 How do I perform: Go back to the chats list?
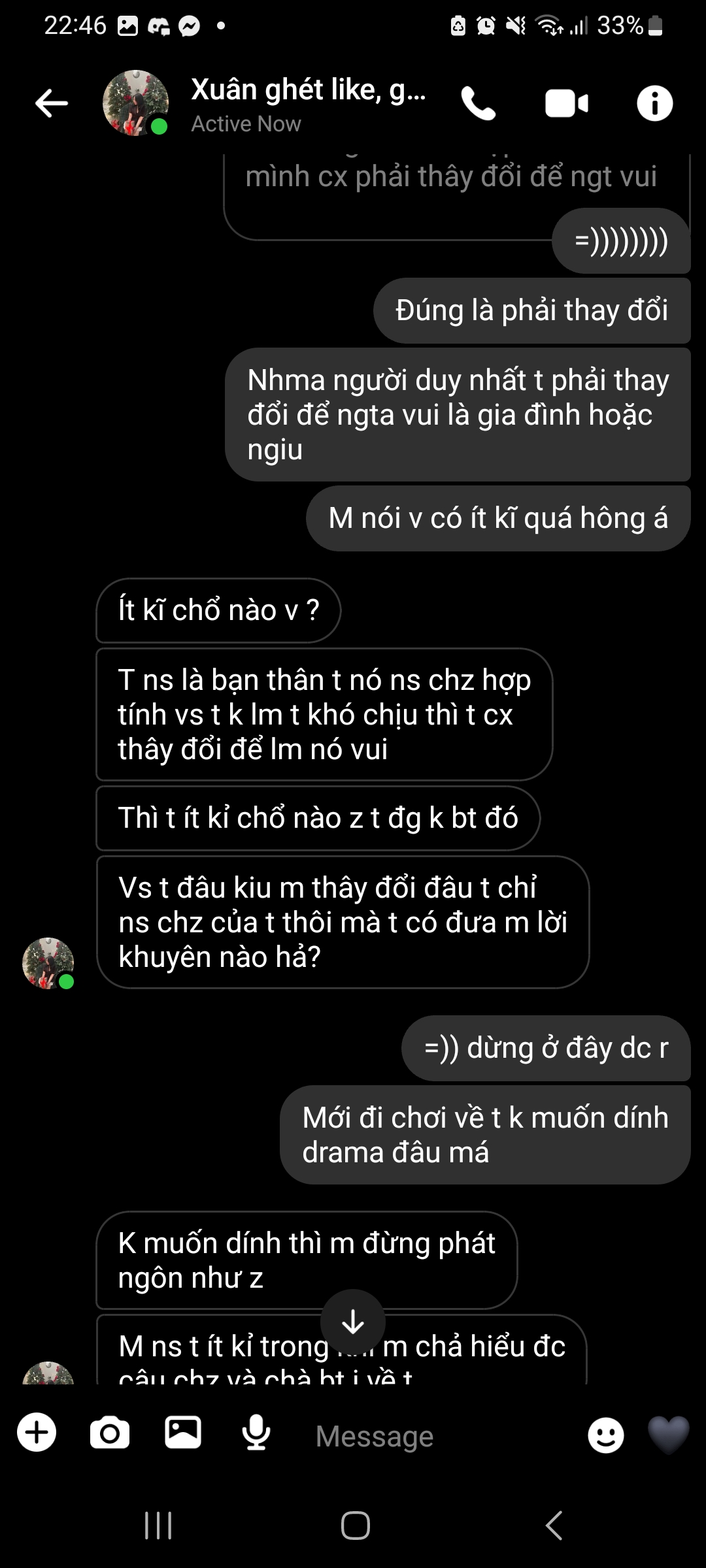pyautogui.click(x=52, y=103)
